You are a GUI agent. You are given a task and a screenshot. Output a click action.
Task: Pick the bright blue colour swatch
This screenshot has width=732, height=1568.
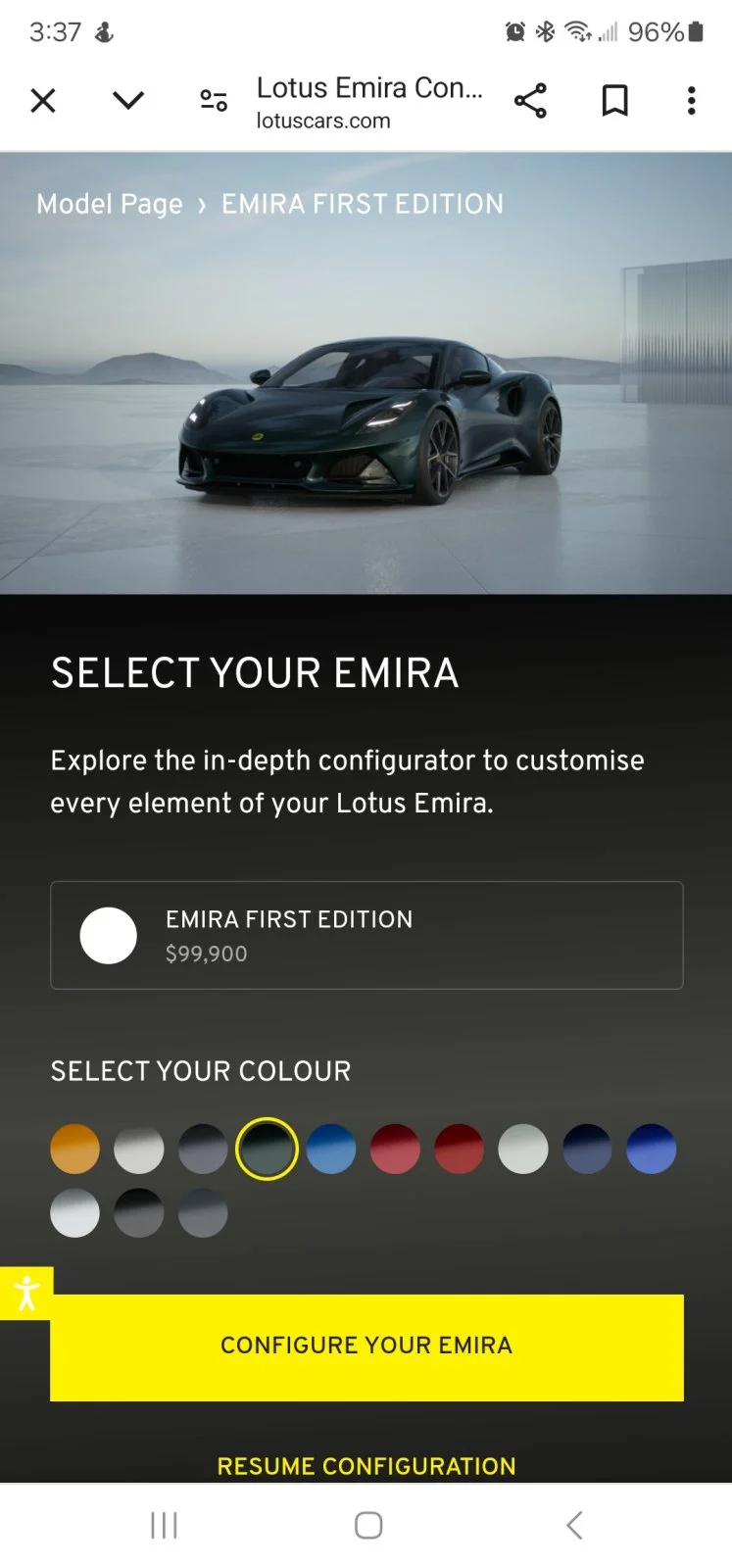[x=331, y=1149]
